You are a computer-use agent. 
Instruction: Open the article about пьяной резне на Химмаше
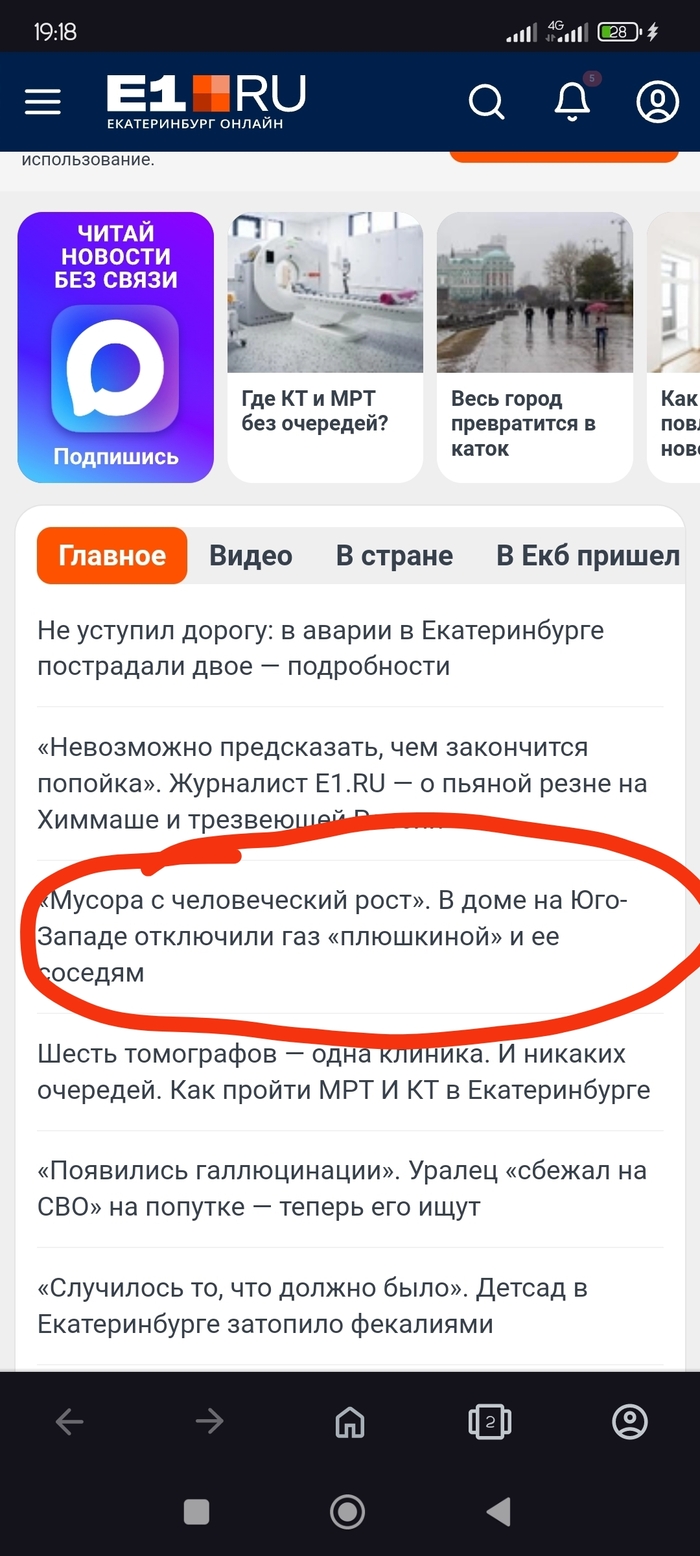(x=340, y=783)
